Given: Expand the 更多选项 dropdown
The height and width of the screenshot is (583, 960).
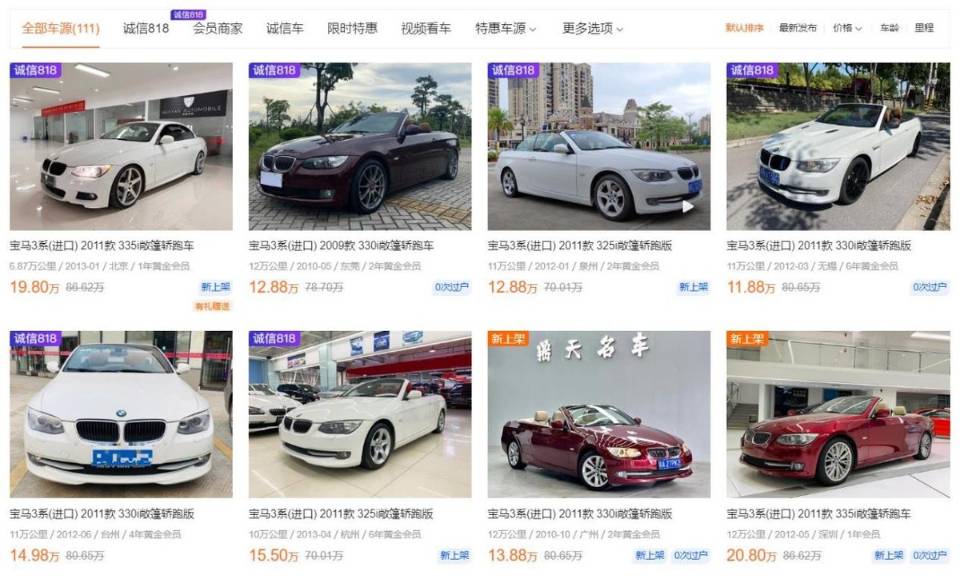Looking at the screenshot, I should (x=592, y=28).
